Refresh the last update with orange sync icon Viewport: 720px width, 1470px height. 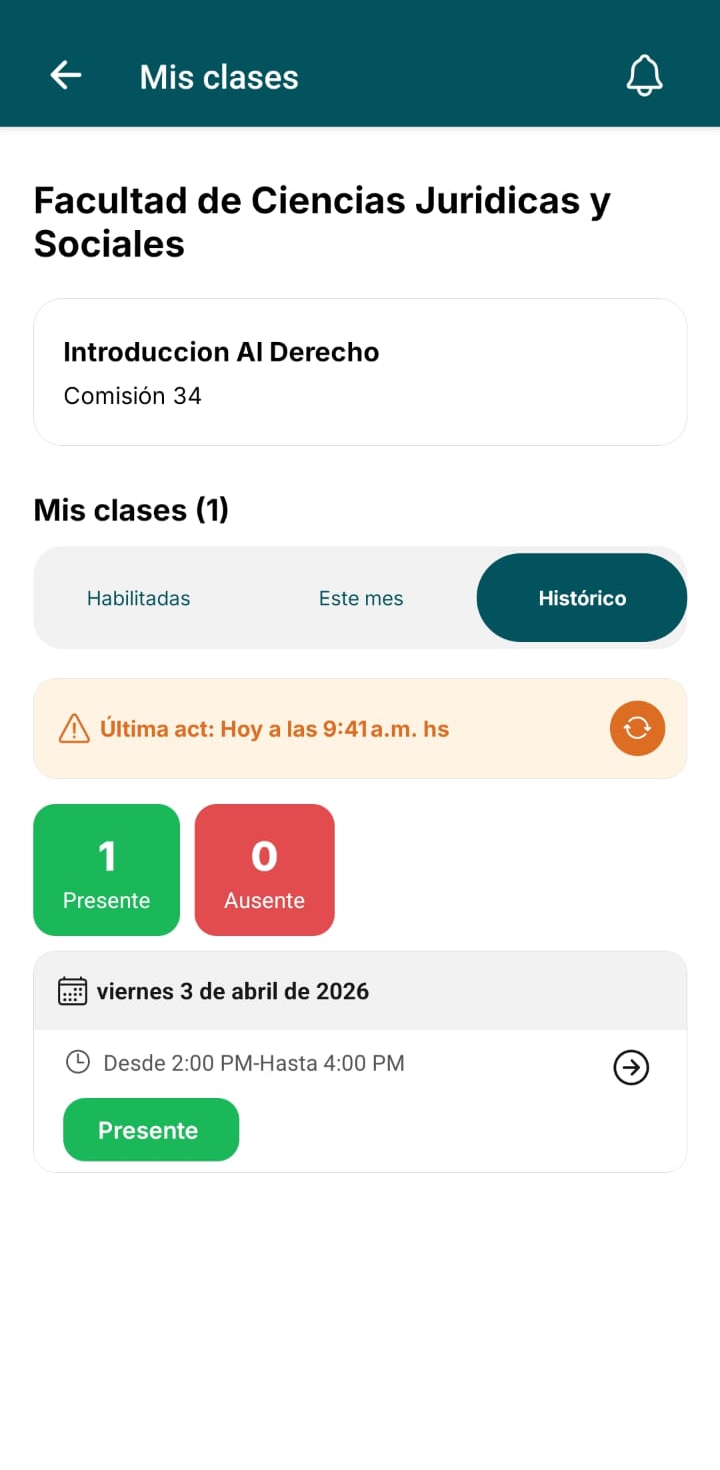pos(637,728)
